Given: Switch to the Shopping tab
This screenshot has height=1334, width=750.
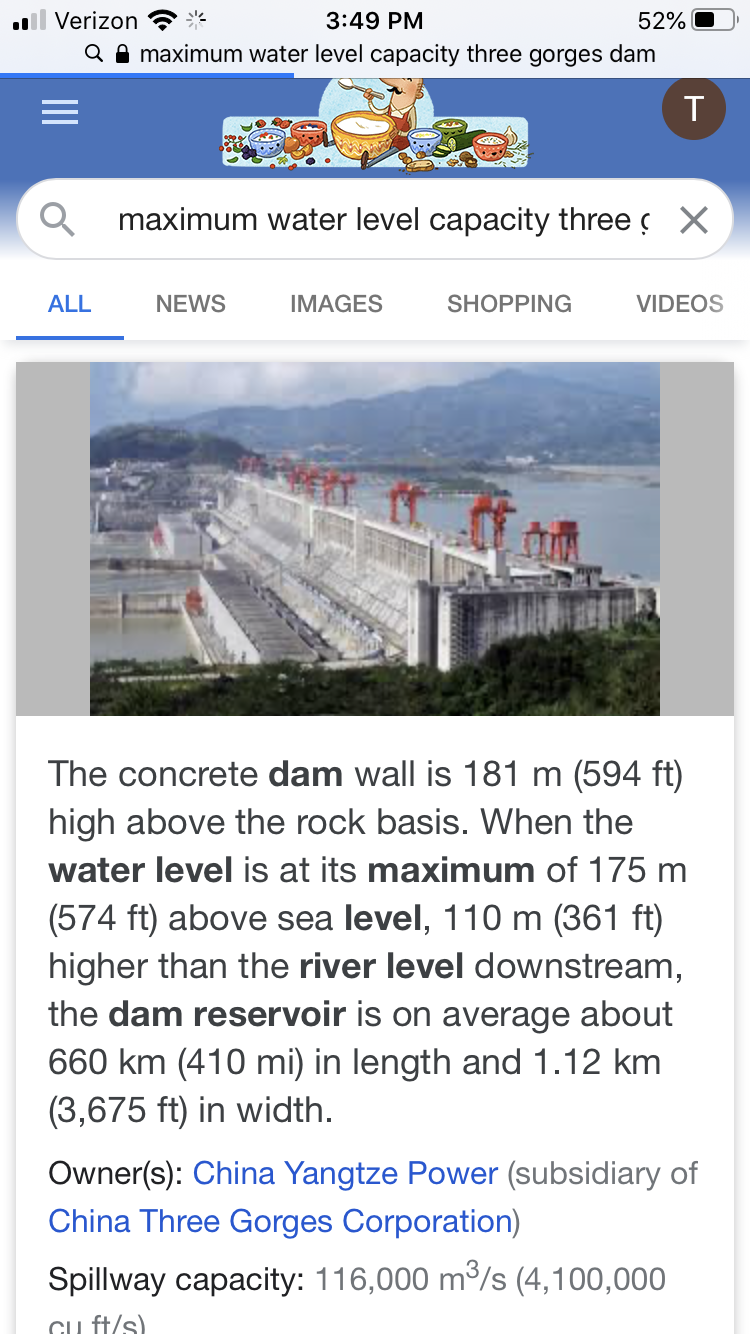Looking at the screenshot, I should (509, 304).
